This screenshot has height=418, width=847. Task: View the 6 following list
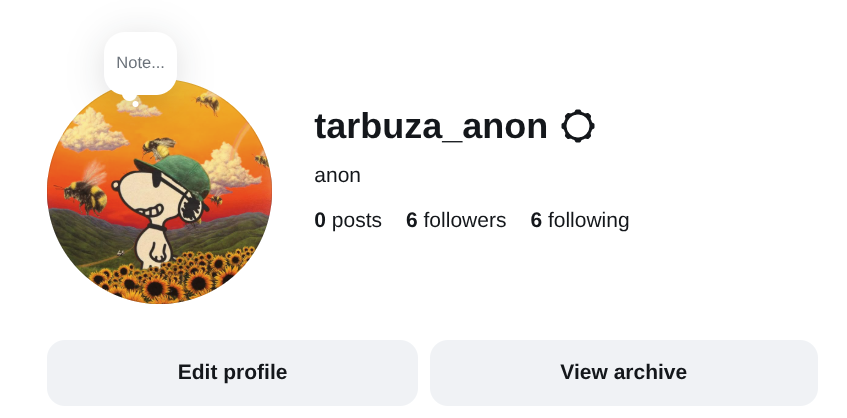[580, 220]
